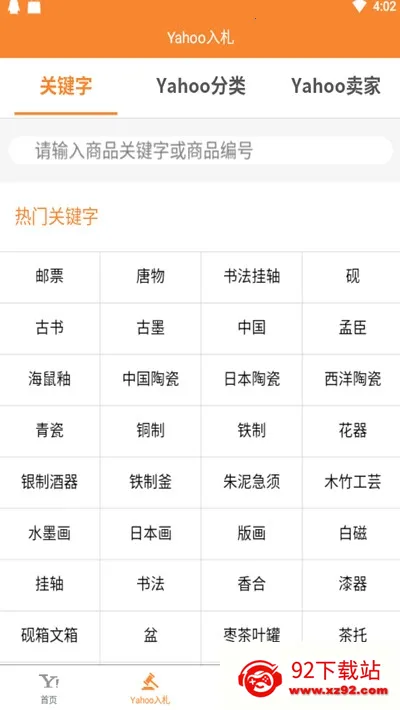Switch to the Yahoo卖家 tab
Viewport: 400px width, 710px height.
point(336,86)
